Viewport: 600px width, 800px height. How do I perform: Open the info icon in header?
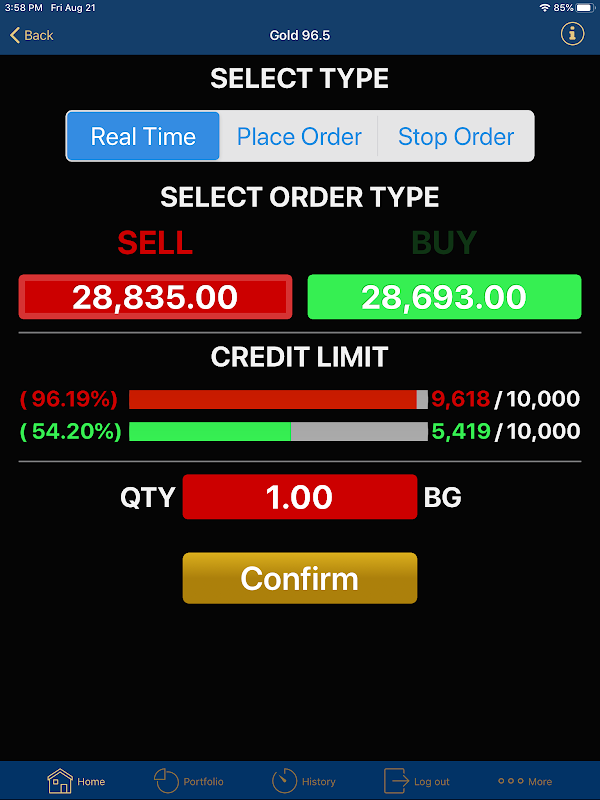(x=572, y=34)
